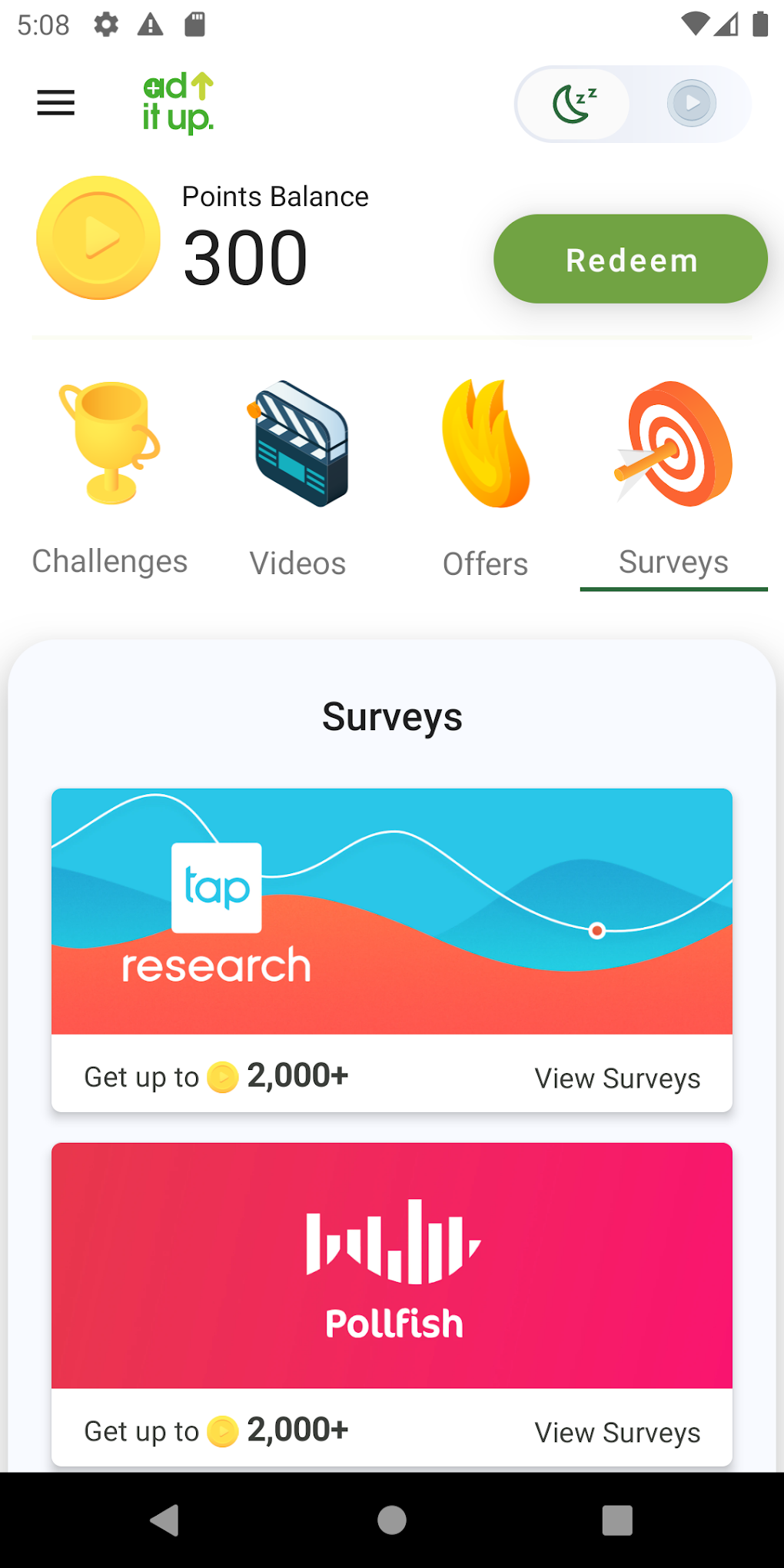The width and height of the screenshot is (784, 1568).
Task: Go to the home screen
Action: pyautogui.click(x=392, y=1520)
